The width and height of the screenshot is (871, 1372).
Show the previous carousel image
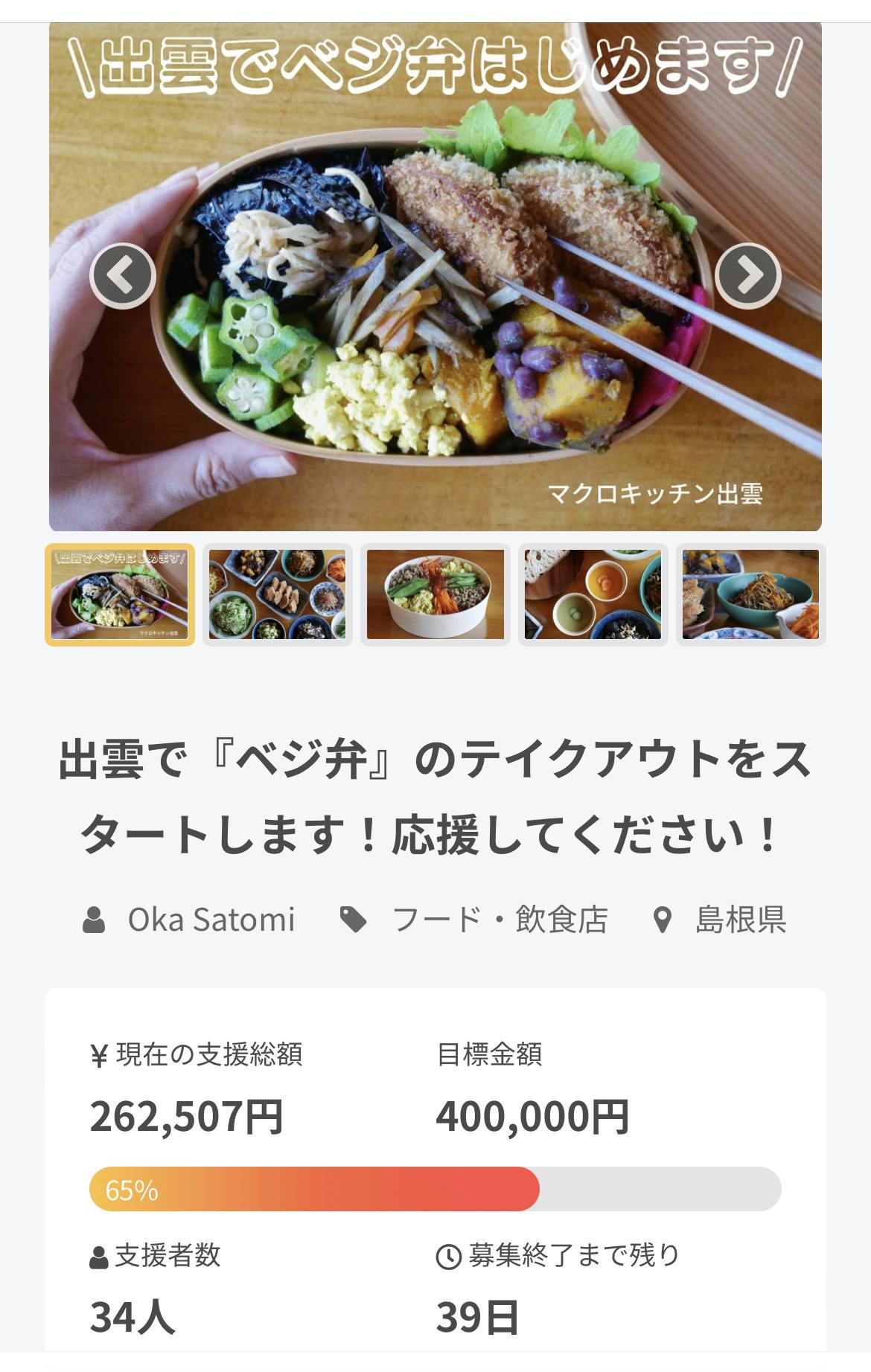click(123, 275)
